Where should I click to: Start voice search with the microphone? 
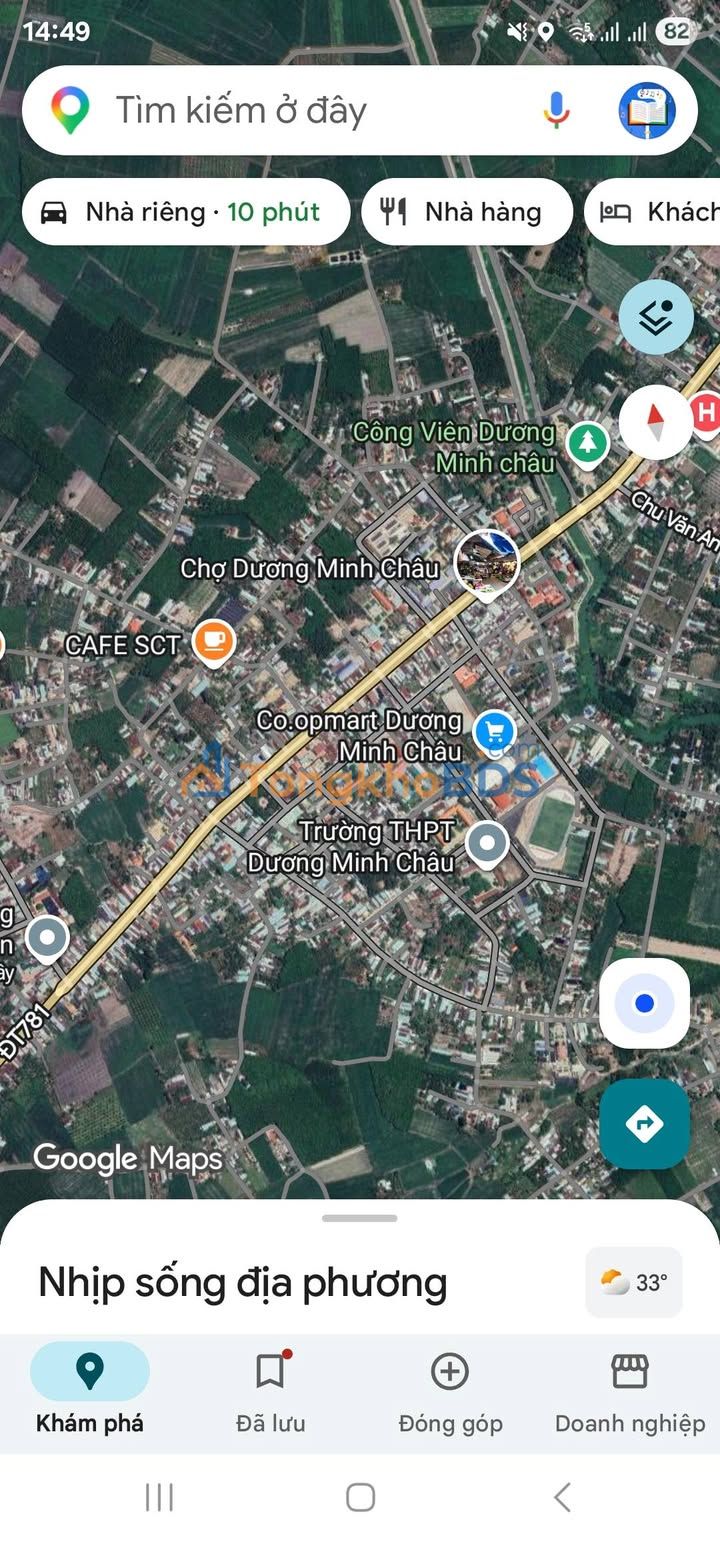[x=556, y=110]
